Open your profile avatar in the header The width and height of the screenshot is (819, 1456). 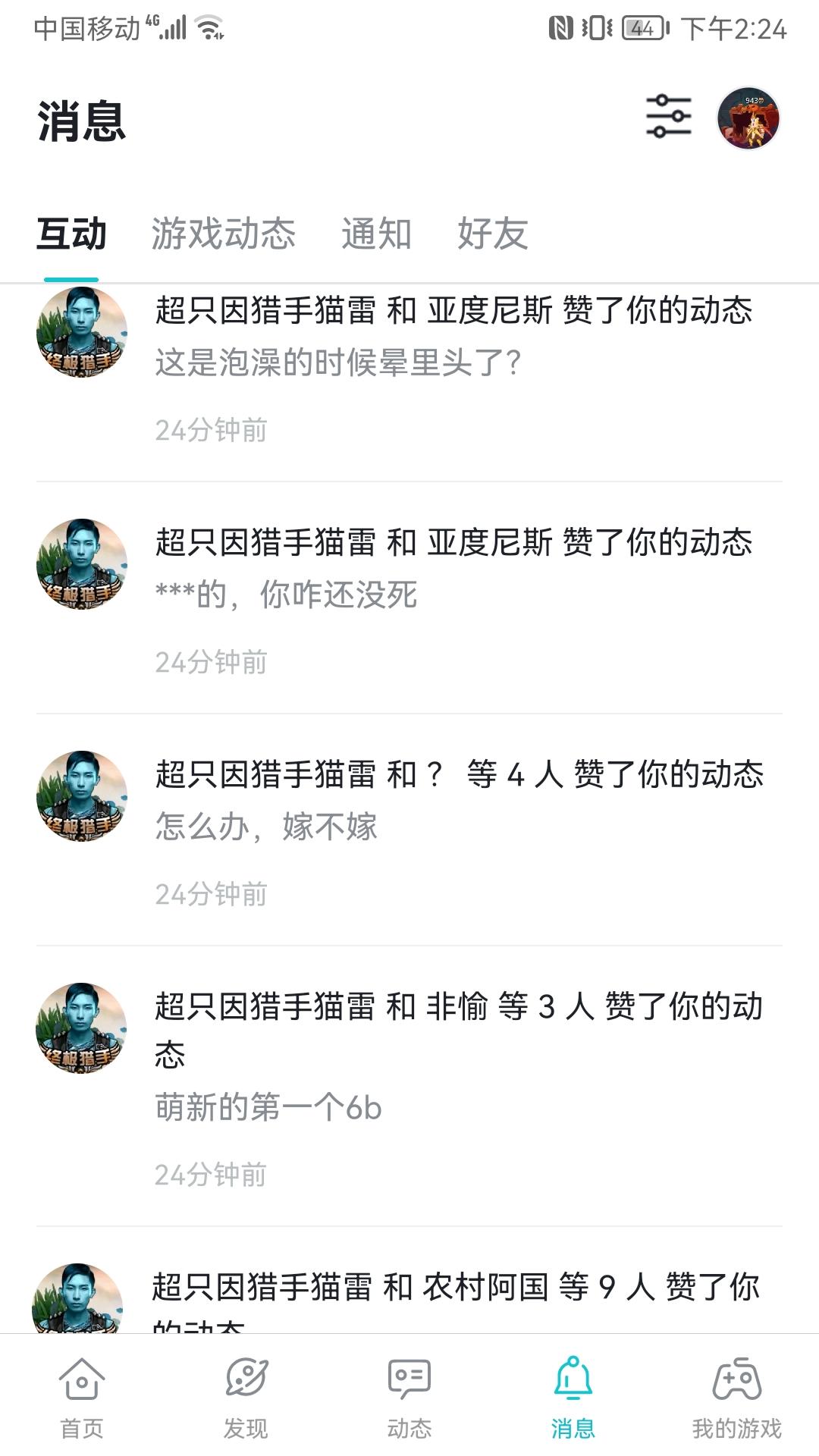coord(748,118)
